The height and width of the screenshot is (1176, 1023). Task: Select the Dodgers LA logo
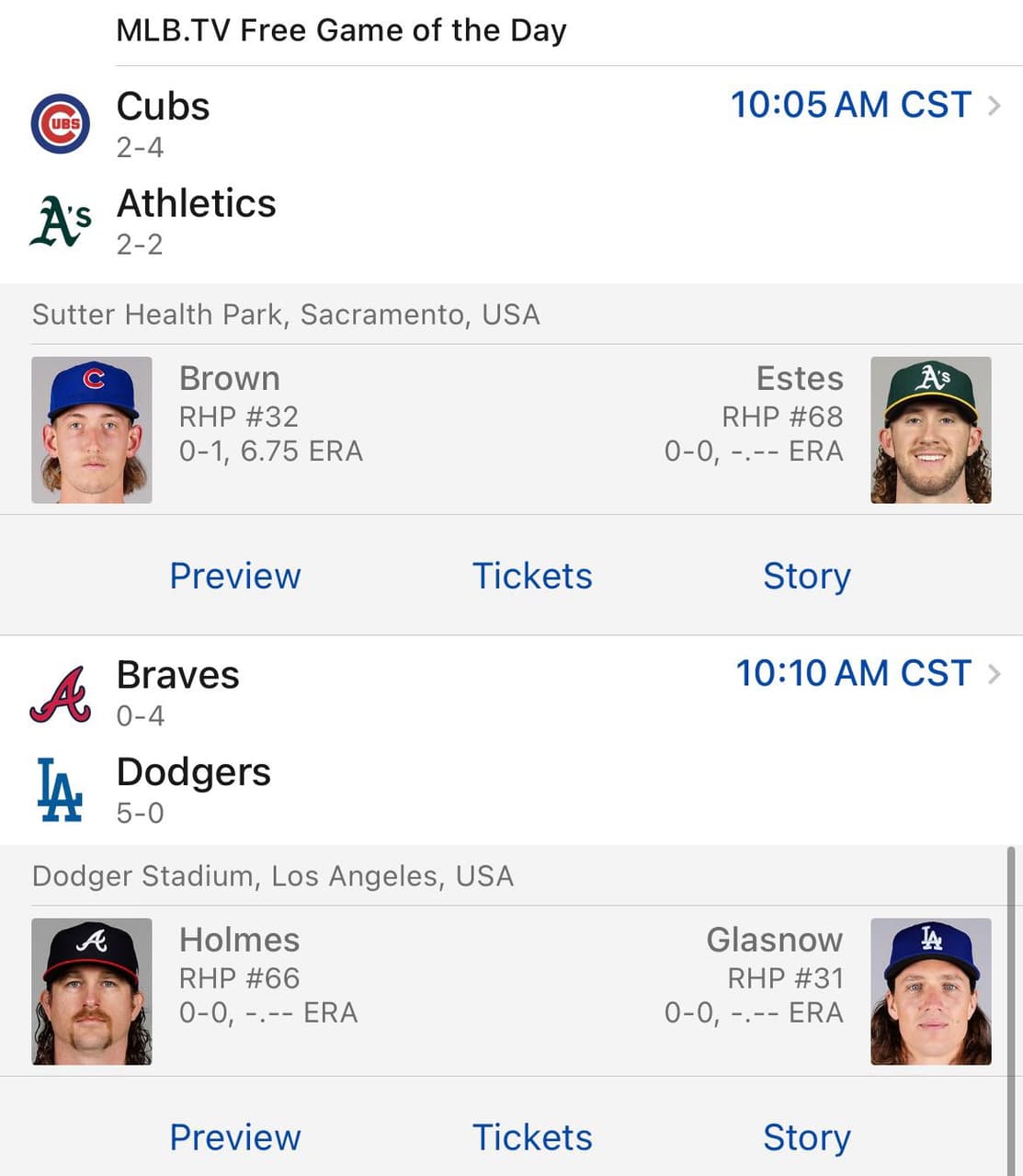[x=58, y=789]
